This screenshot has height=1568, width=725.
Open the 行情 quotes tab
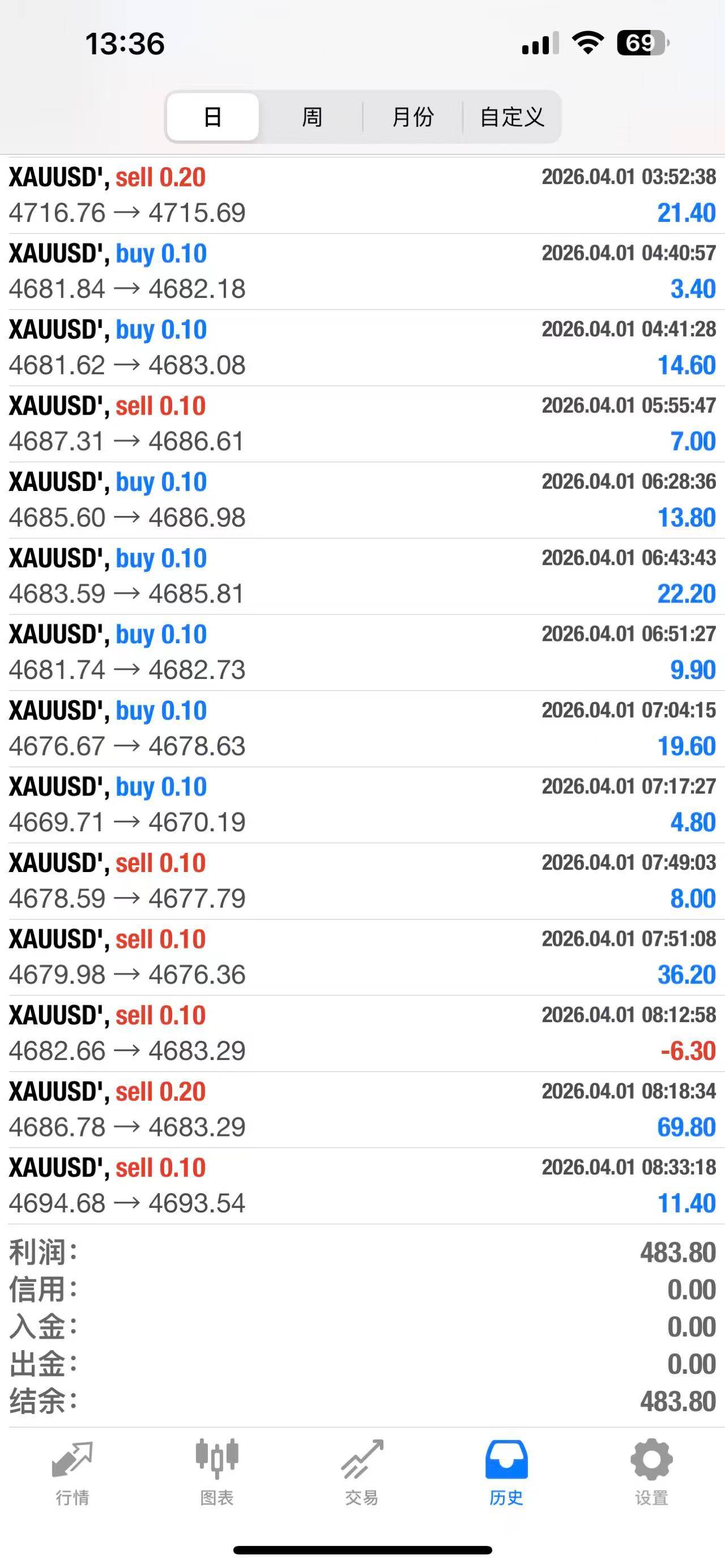(72, 1472)
